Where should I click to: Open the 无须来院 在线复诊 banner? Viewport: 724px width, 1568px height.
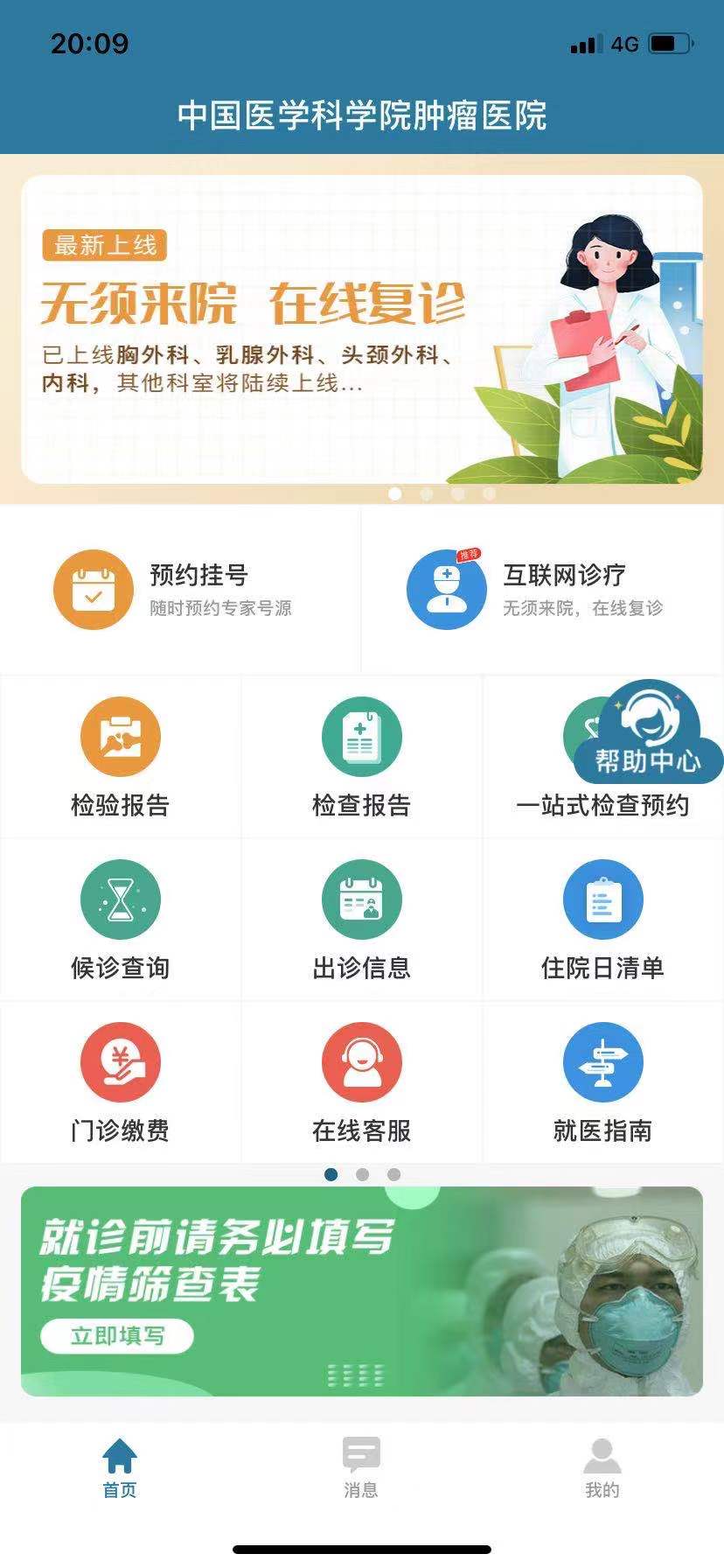coord(361,329)
